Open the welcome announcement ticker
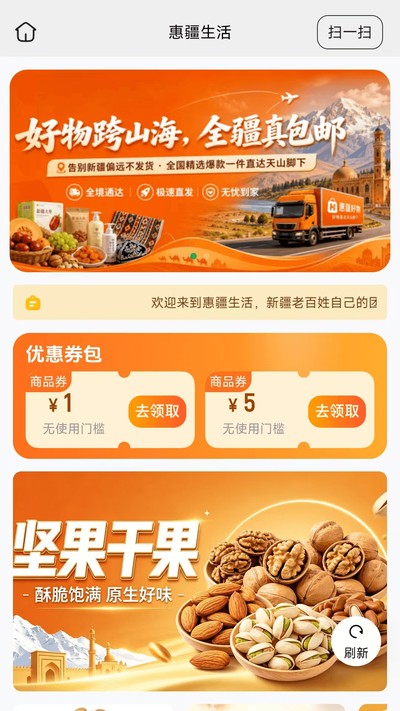Image resolution: width=400 pixels, height=711 pixels. click(x=200, y=302)
